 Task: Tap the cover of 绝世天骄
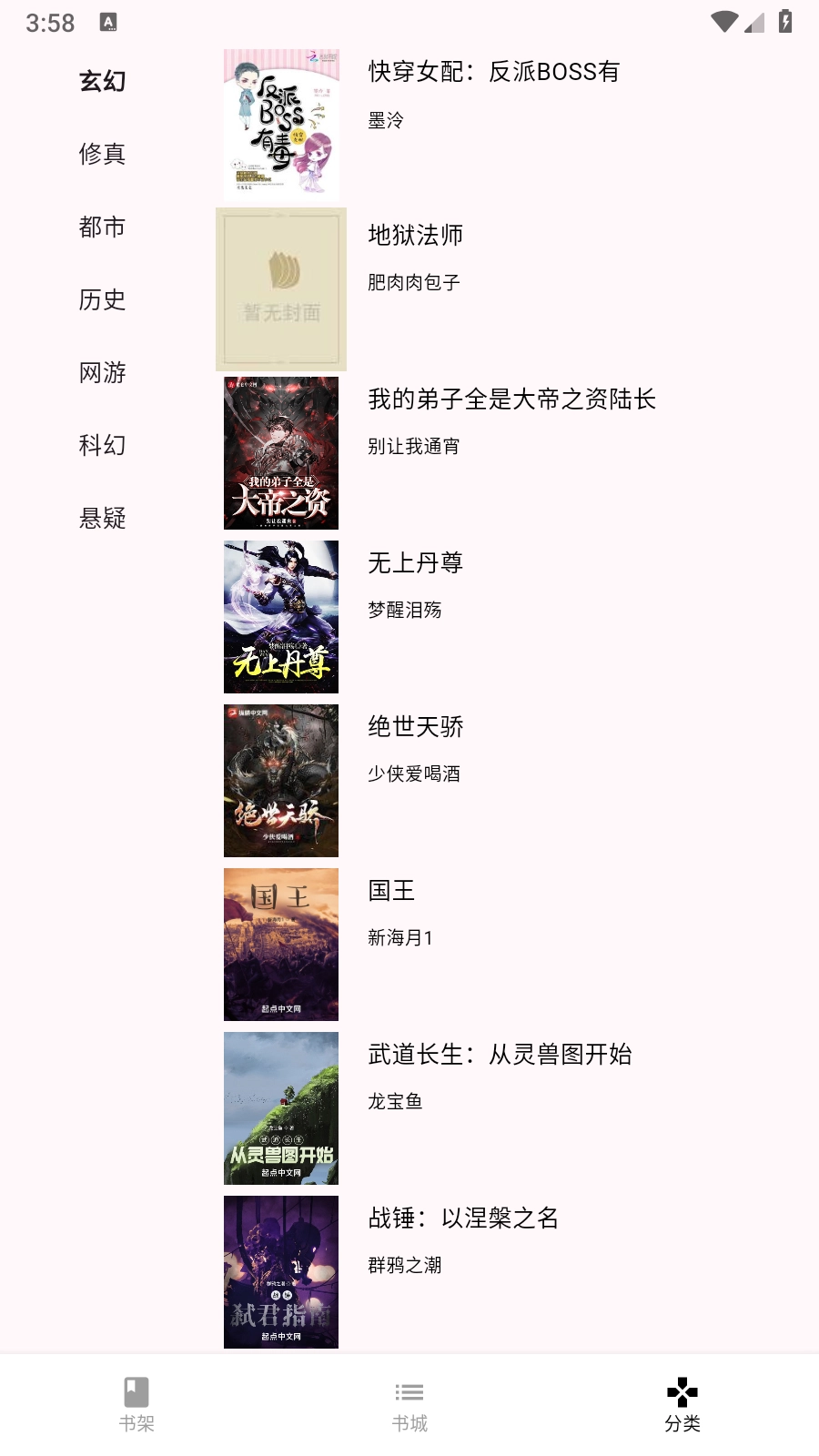click(280, 781)
